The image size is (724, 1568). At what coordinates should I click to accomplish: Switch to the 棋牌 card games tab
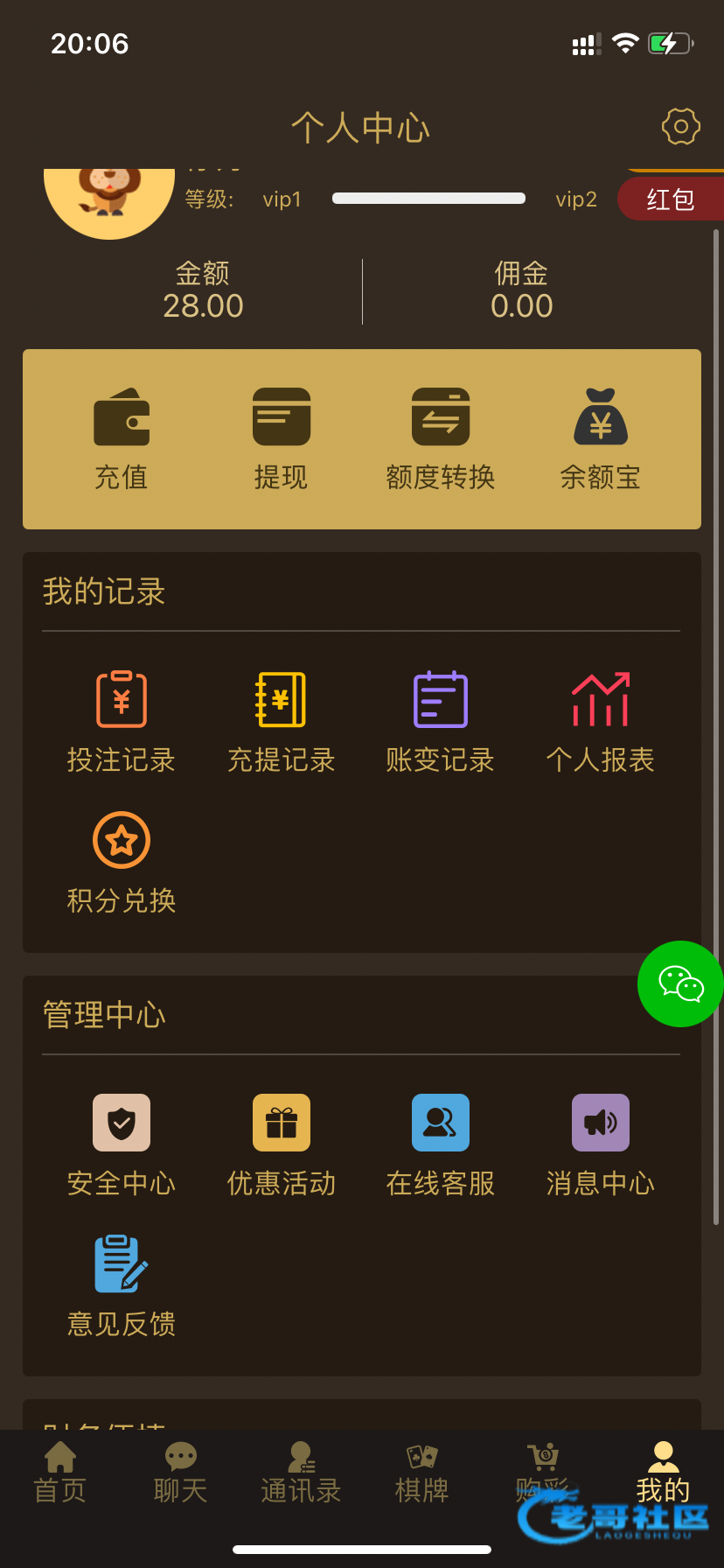pos(421,1472)
